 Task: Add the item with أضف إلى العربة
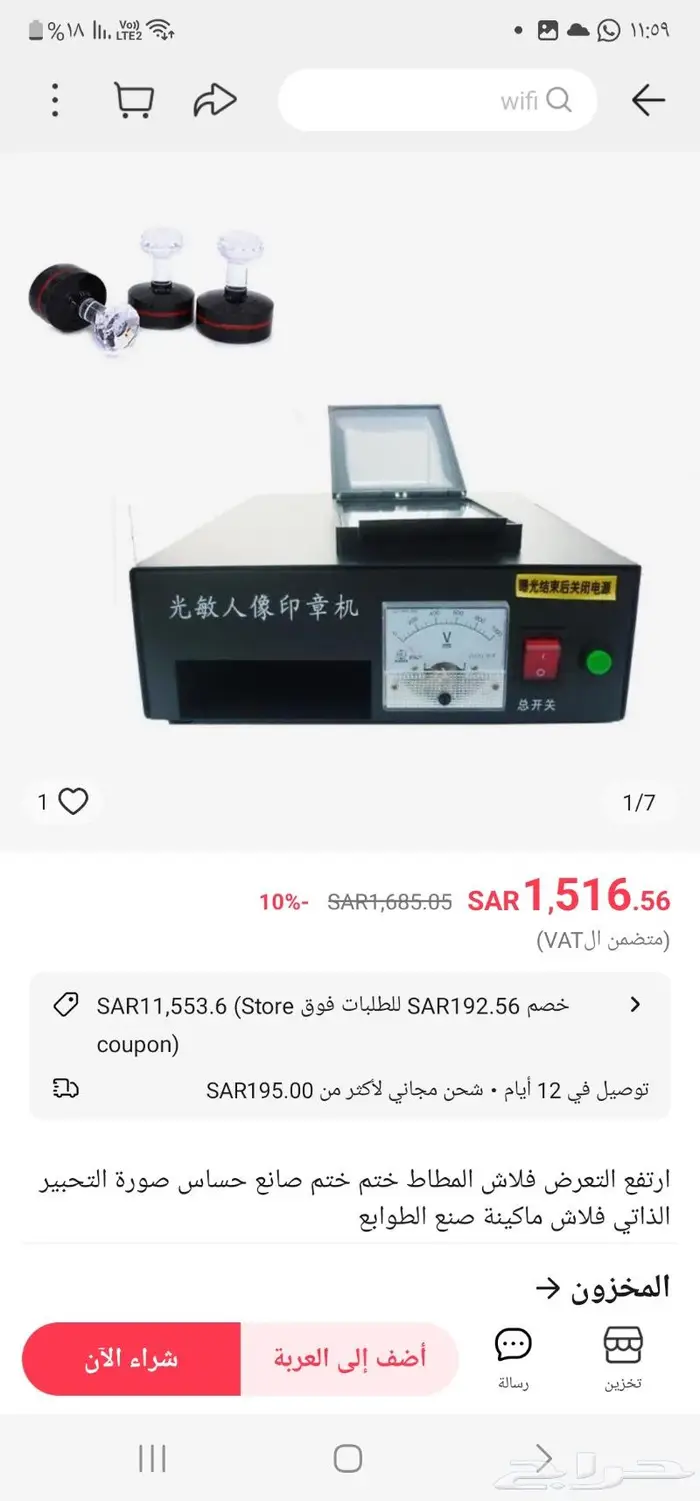click(x=350, y=1358)
